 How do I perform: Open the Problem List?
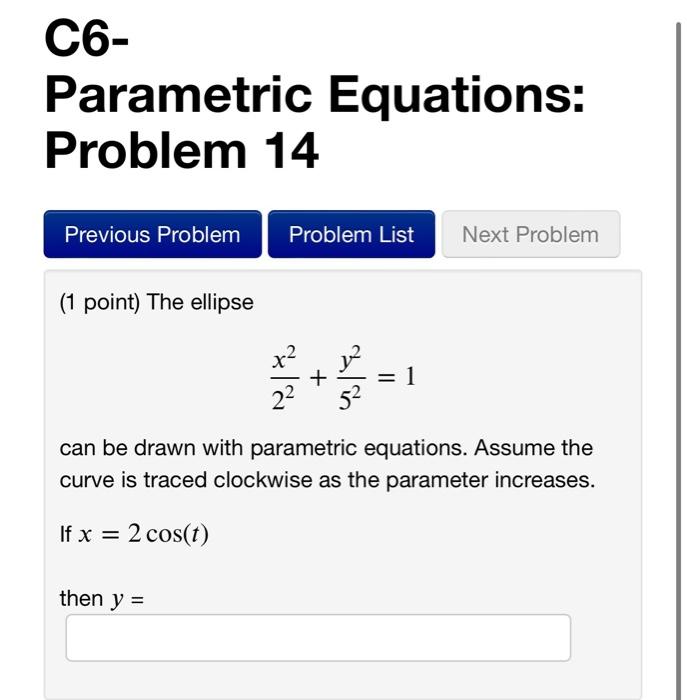click(351, 235)
